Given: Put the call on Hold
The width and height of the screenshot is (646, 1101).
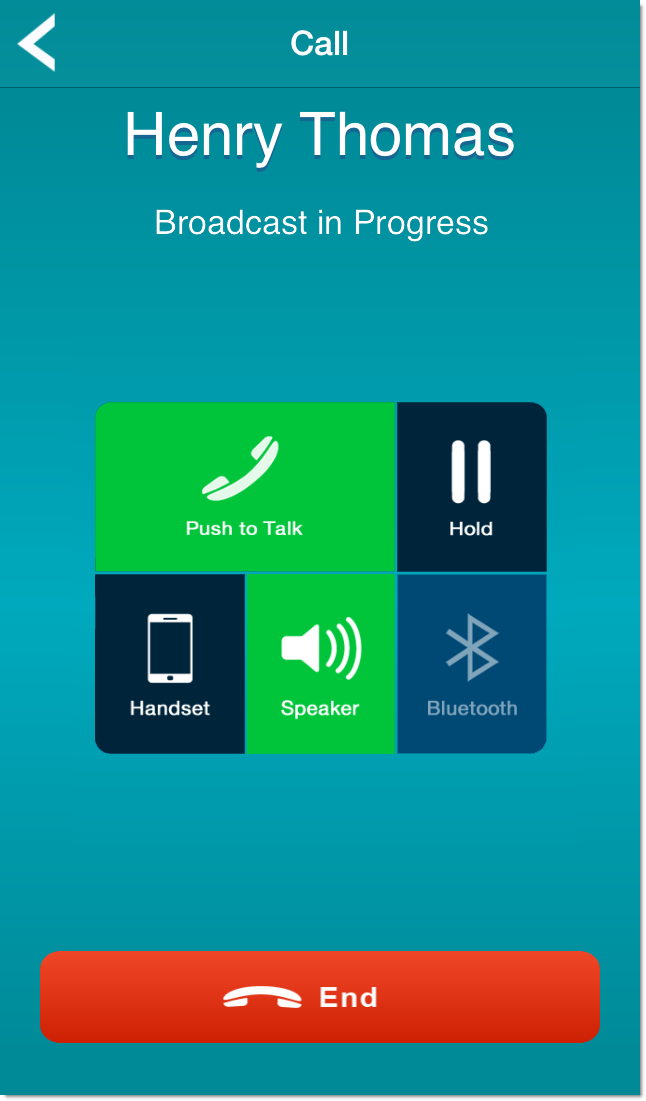Looking at the screenshot, I should (x=471, y=487).
